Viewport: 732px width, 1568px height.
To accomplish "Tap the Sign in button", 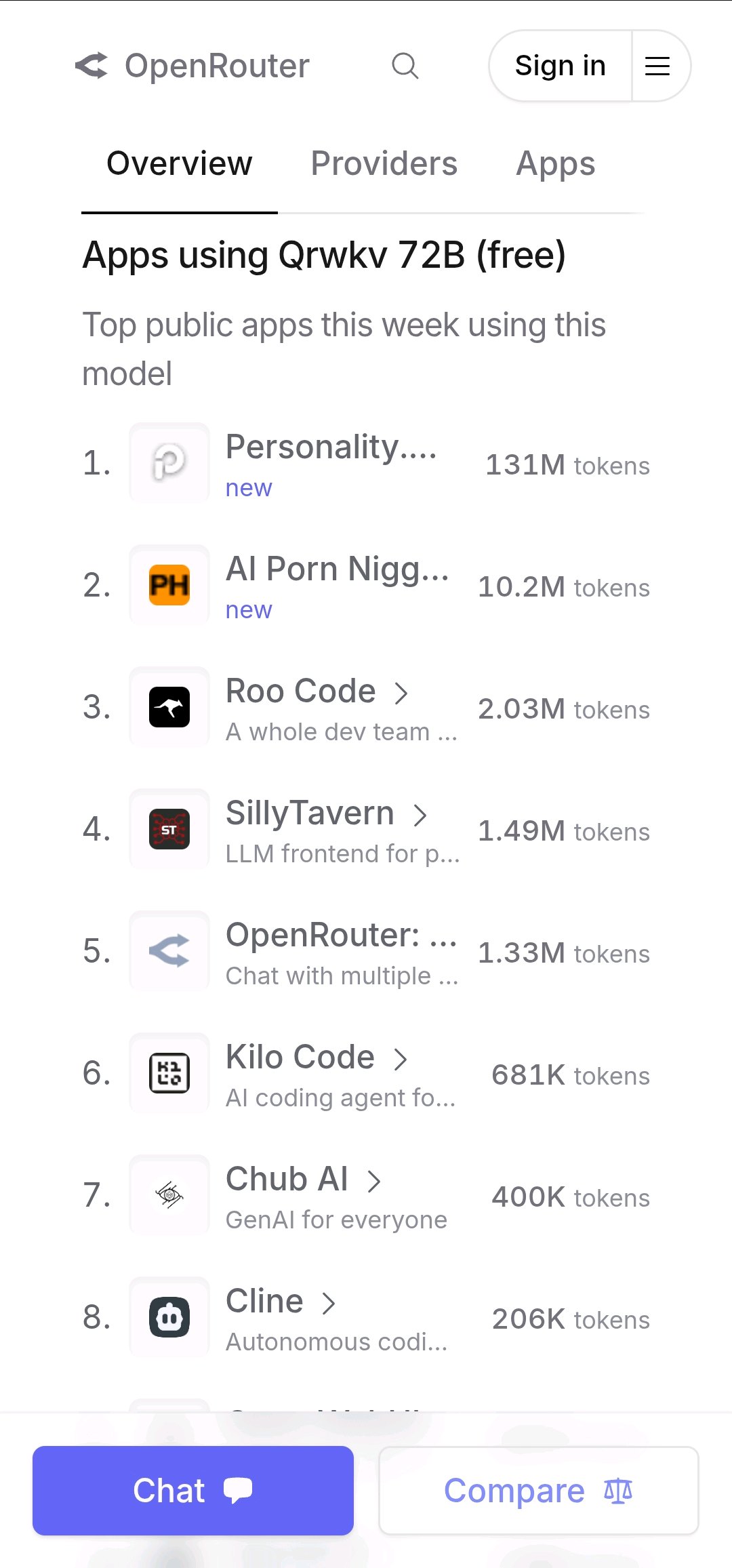I will tap(560, 66).
